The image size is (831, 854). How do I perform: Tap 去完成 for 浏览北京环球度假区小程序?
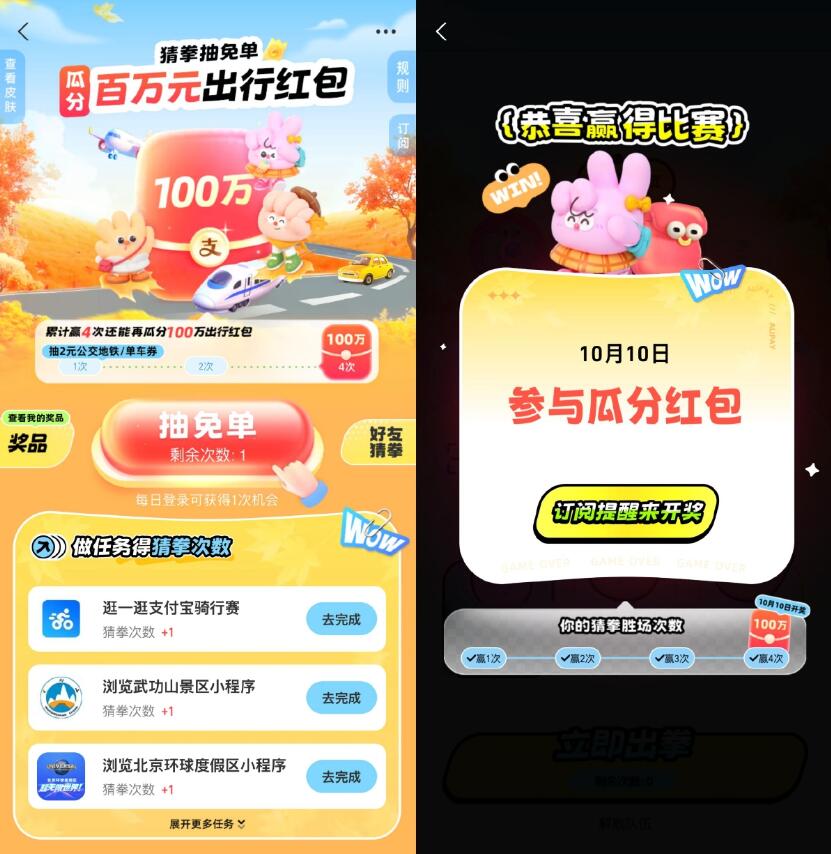tap(341, 776)
